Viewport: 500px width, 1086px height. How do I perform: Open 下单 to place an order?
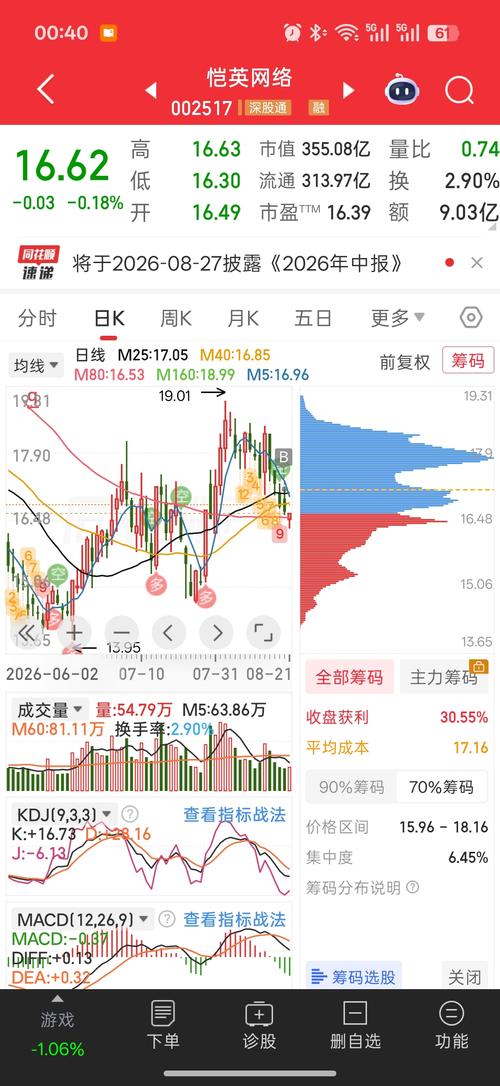click(x=163, y=1025)
